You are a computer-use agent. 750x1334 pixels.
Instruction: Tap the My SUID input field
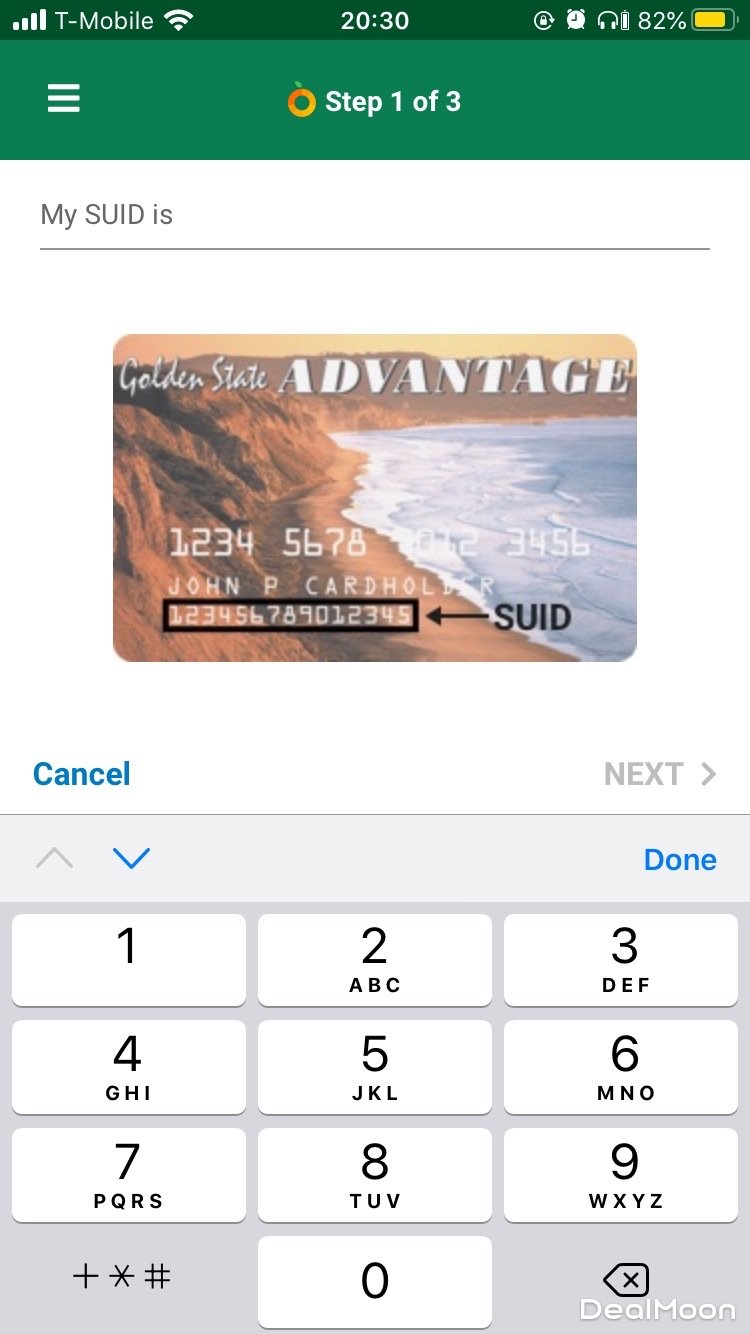(374, 216)
